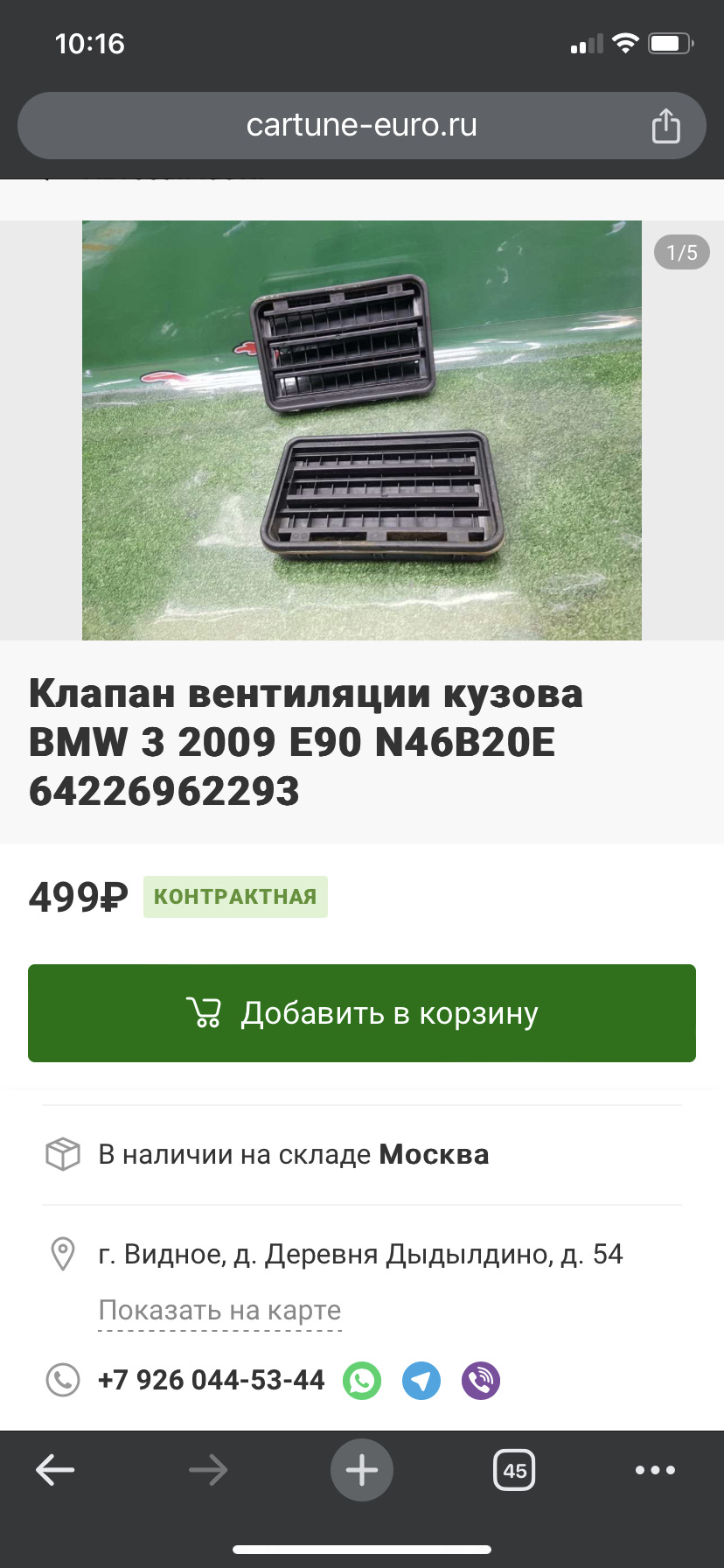
Task: Open Telegram via blue Telegram icon
Action: click(x=421, y=1380)
